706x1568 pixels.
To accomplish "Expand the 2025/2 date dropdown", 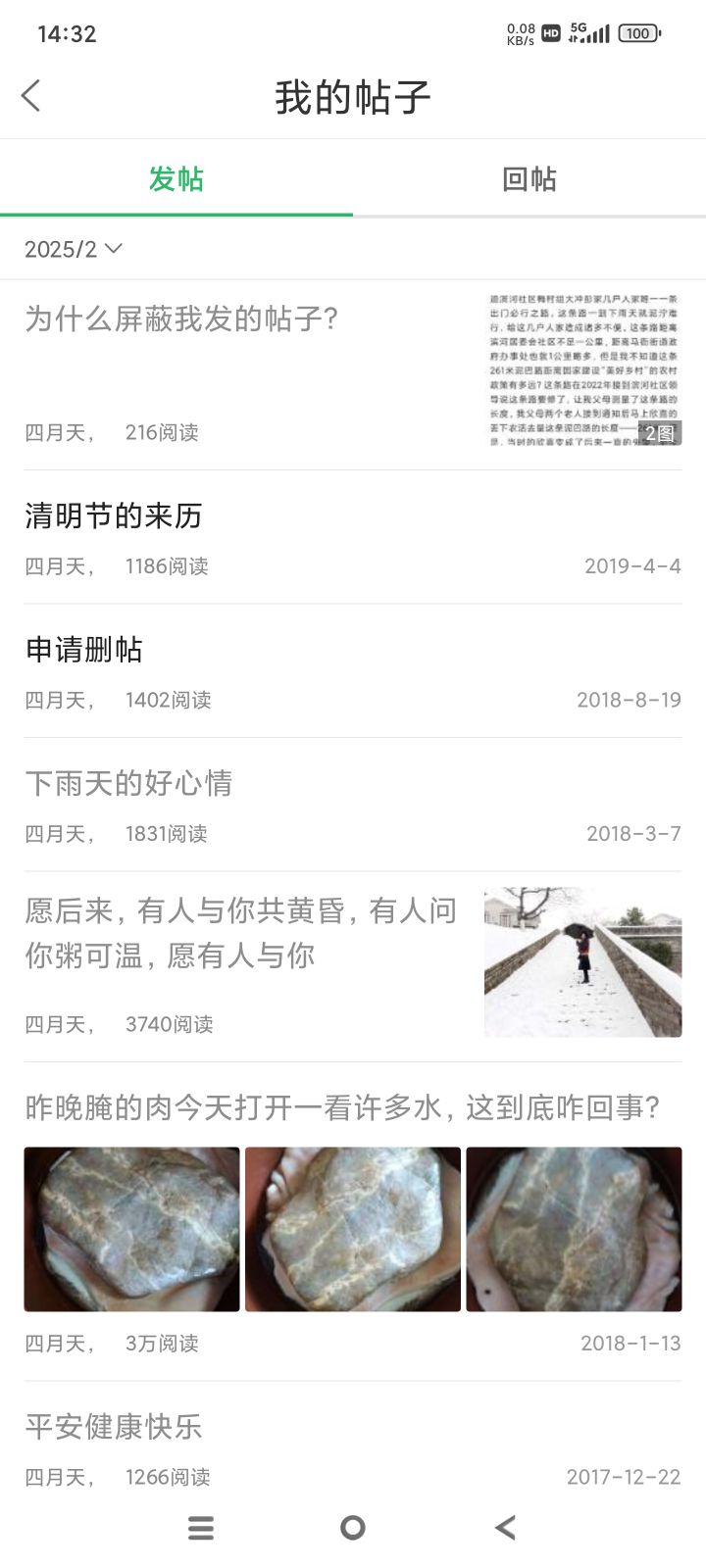I will pos(74,249).
